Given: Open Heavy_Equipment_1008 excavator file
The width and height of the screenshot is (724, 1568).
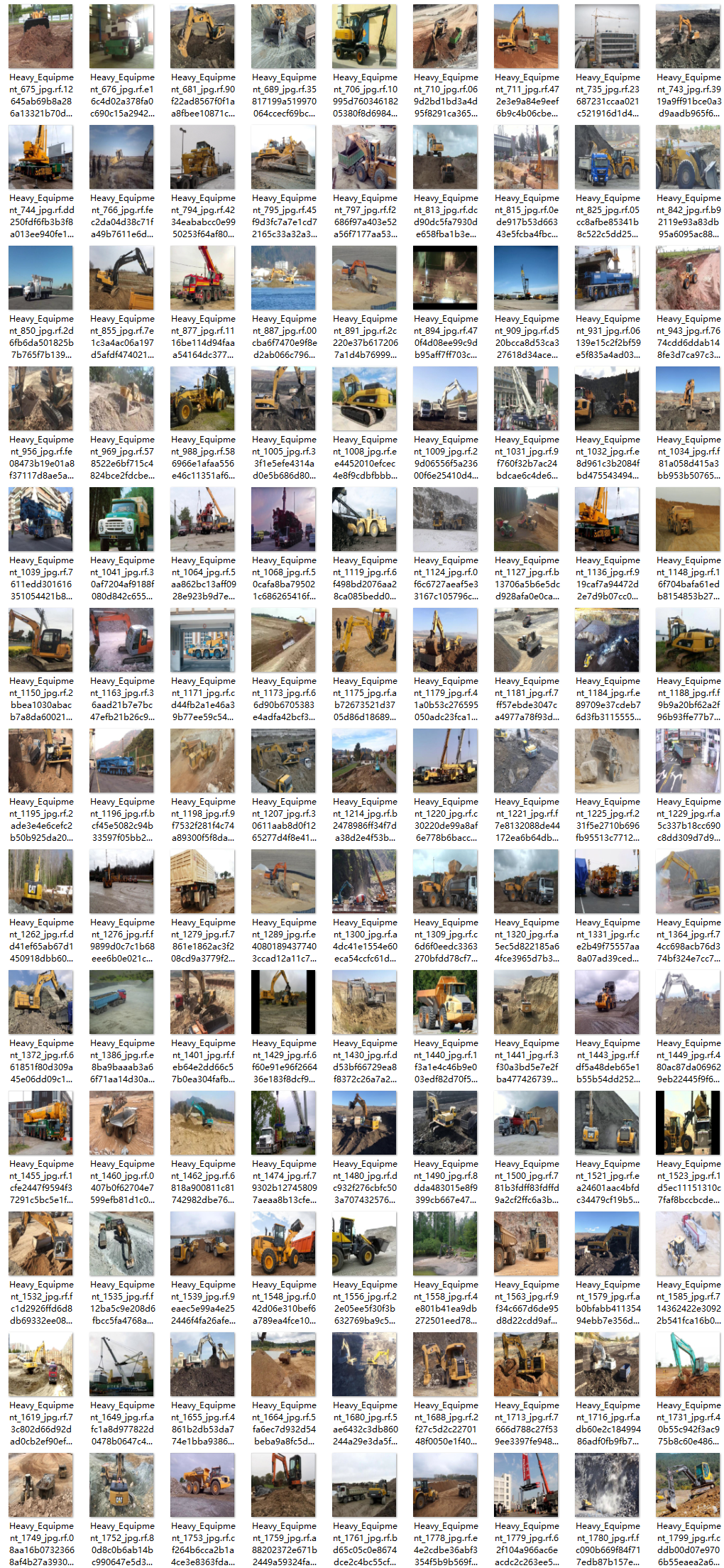Looking at the screenshot, I should click(364, 398).
